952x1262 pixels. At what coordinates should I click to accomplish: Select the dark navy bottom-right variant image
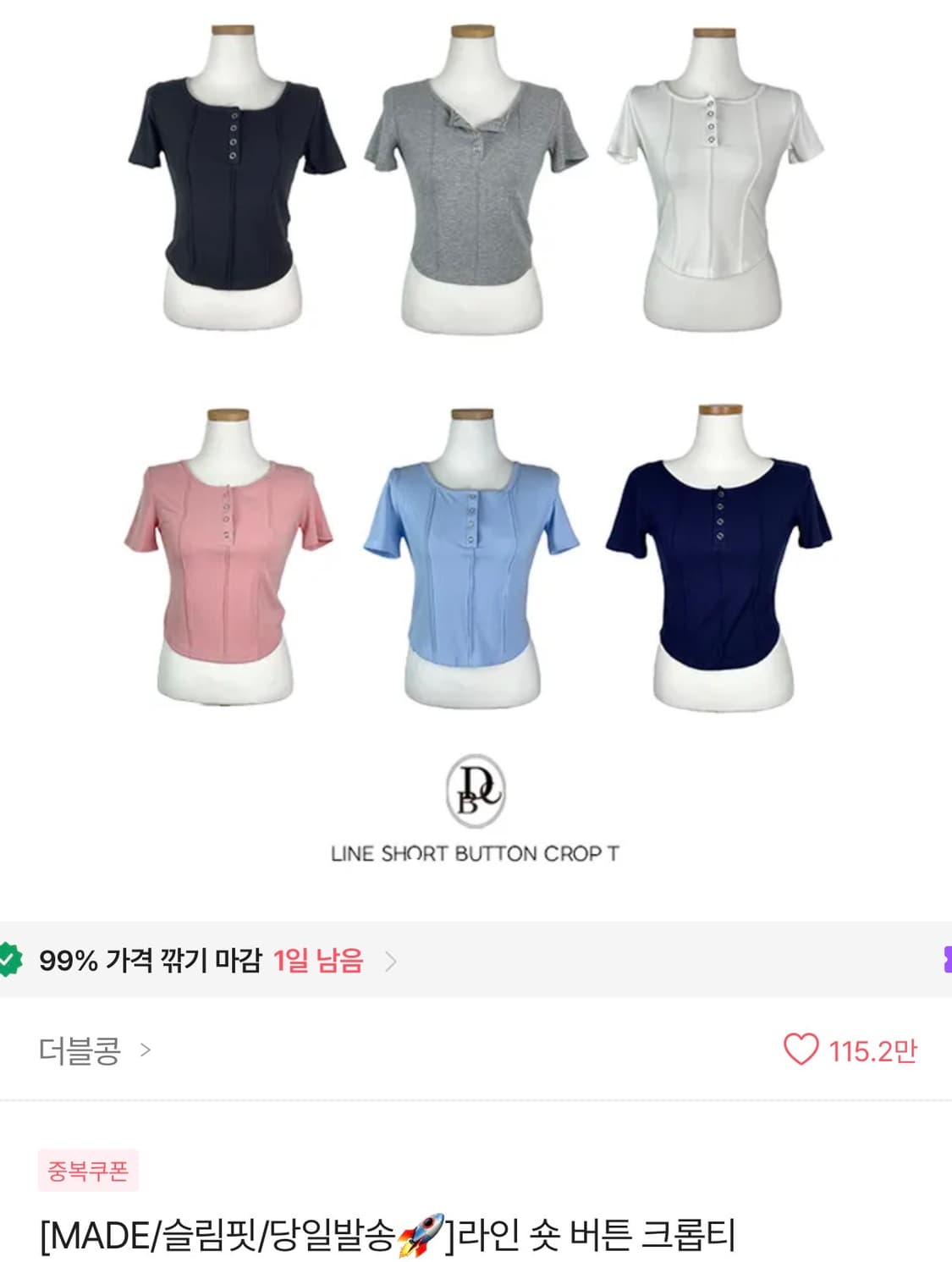tap(715, 550)
